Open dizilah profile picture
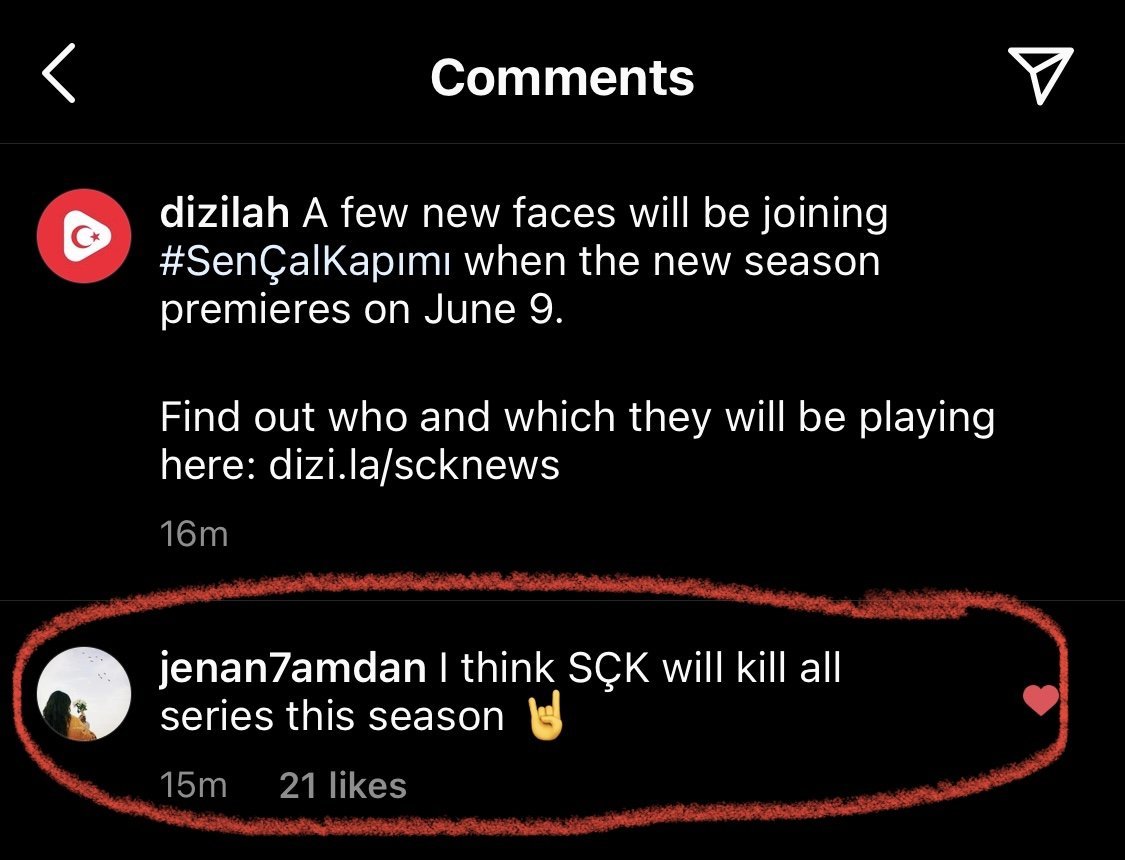1125x860 pixels. [x=82, y=236]
